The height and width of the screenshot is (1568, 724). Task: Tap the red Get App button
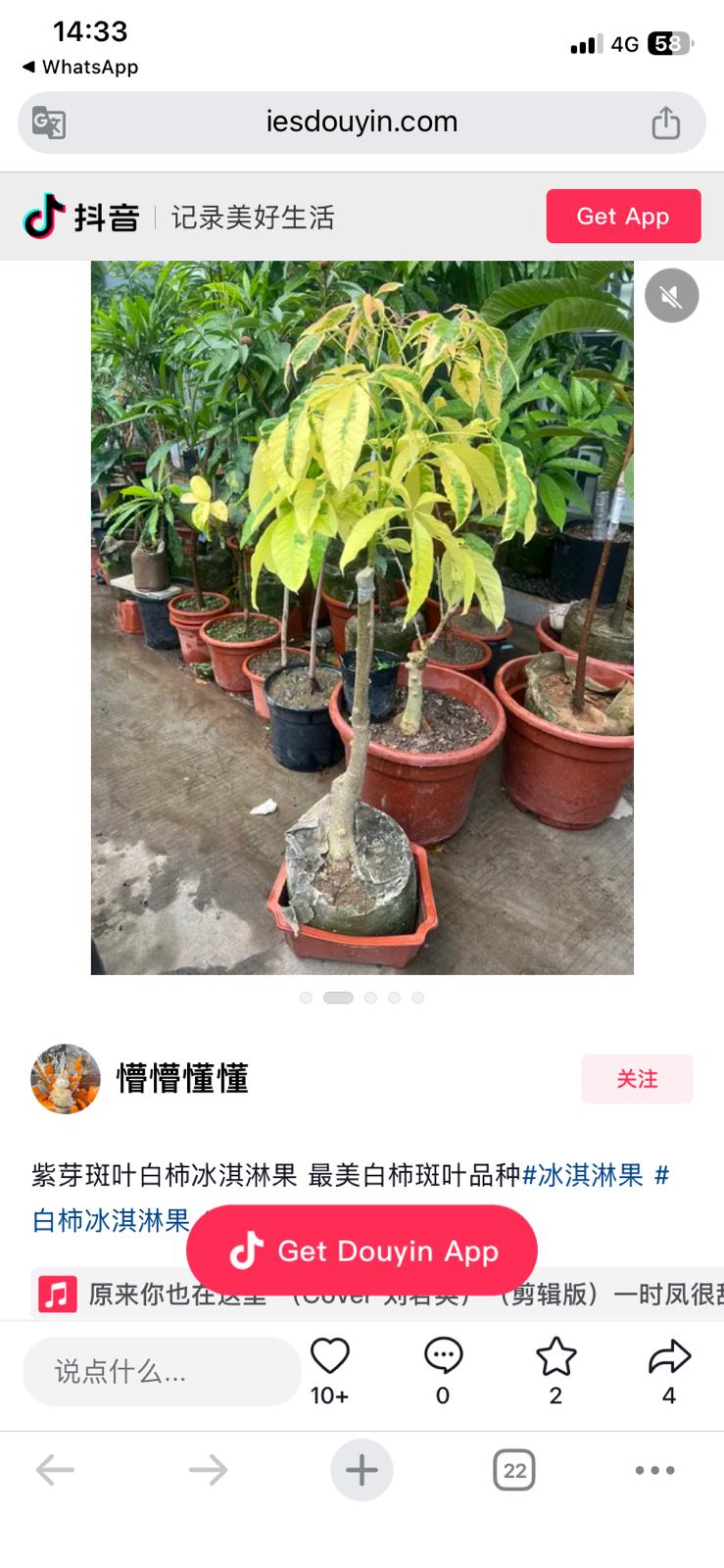coord(623,216)
